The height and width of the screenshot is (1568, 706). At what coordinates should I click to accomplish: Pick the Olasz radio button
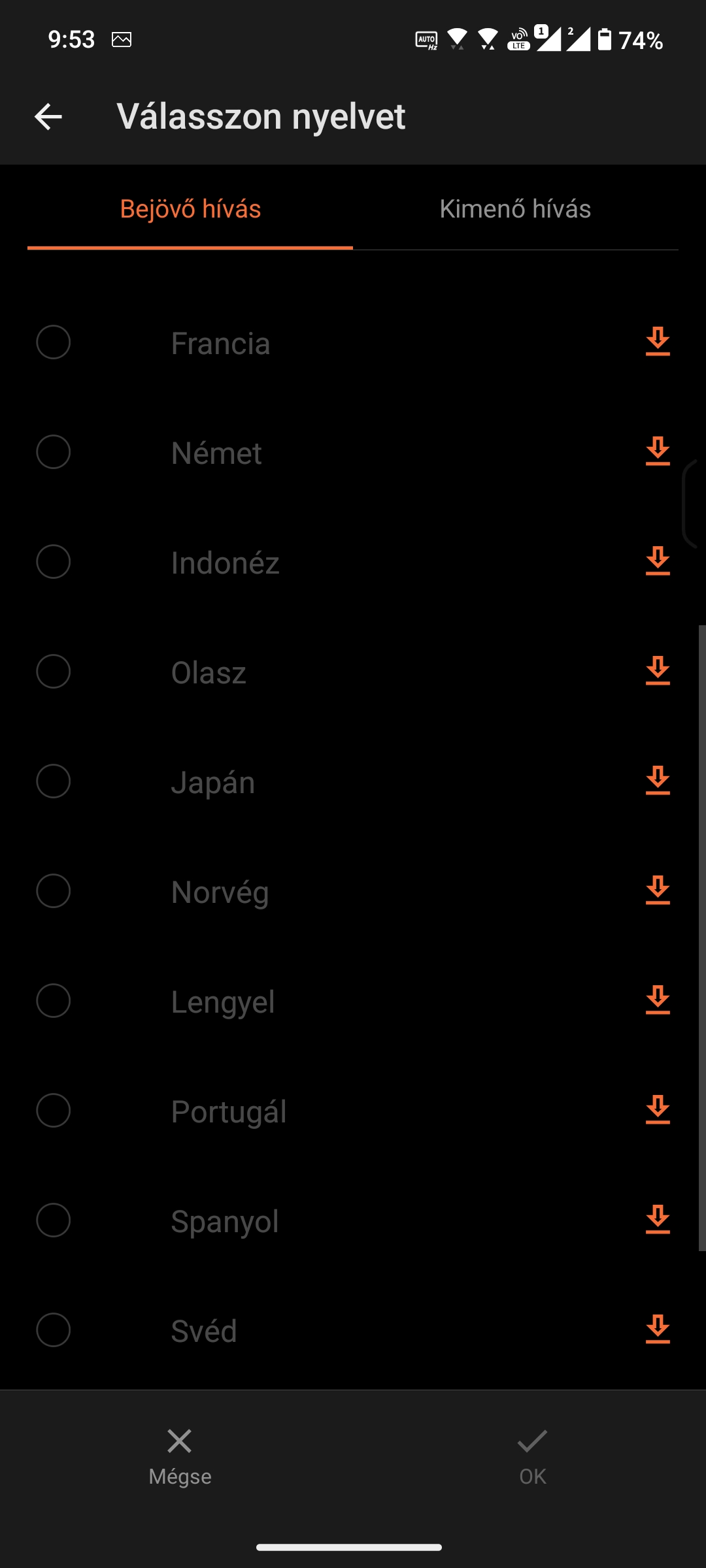tap(54, 672)
